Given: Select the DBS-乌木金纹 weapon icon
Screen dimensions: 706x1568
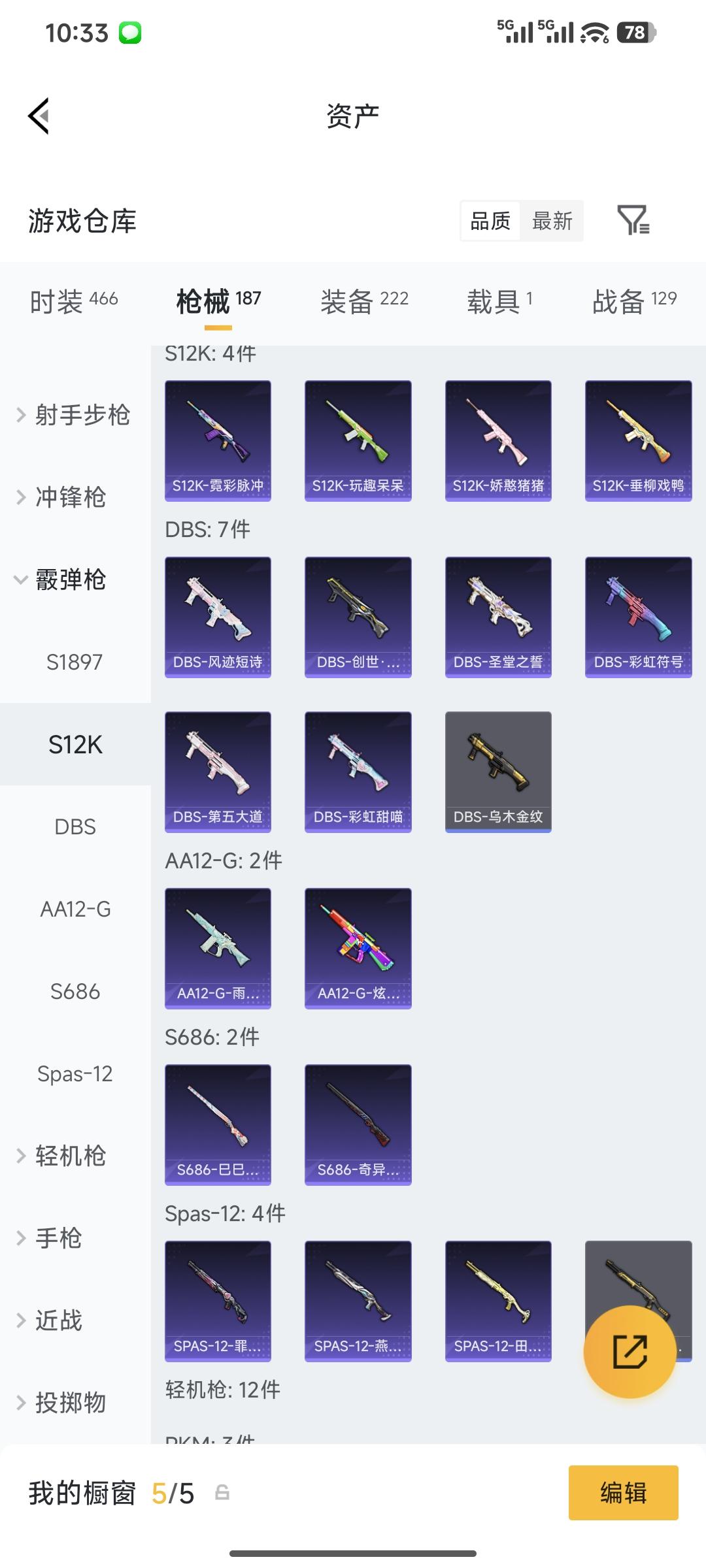Looking at the screenshot, I should 497,771.
